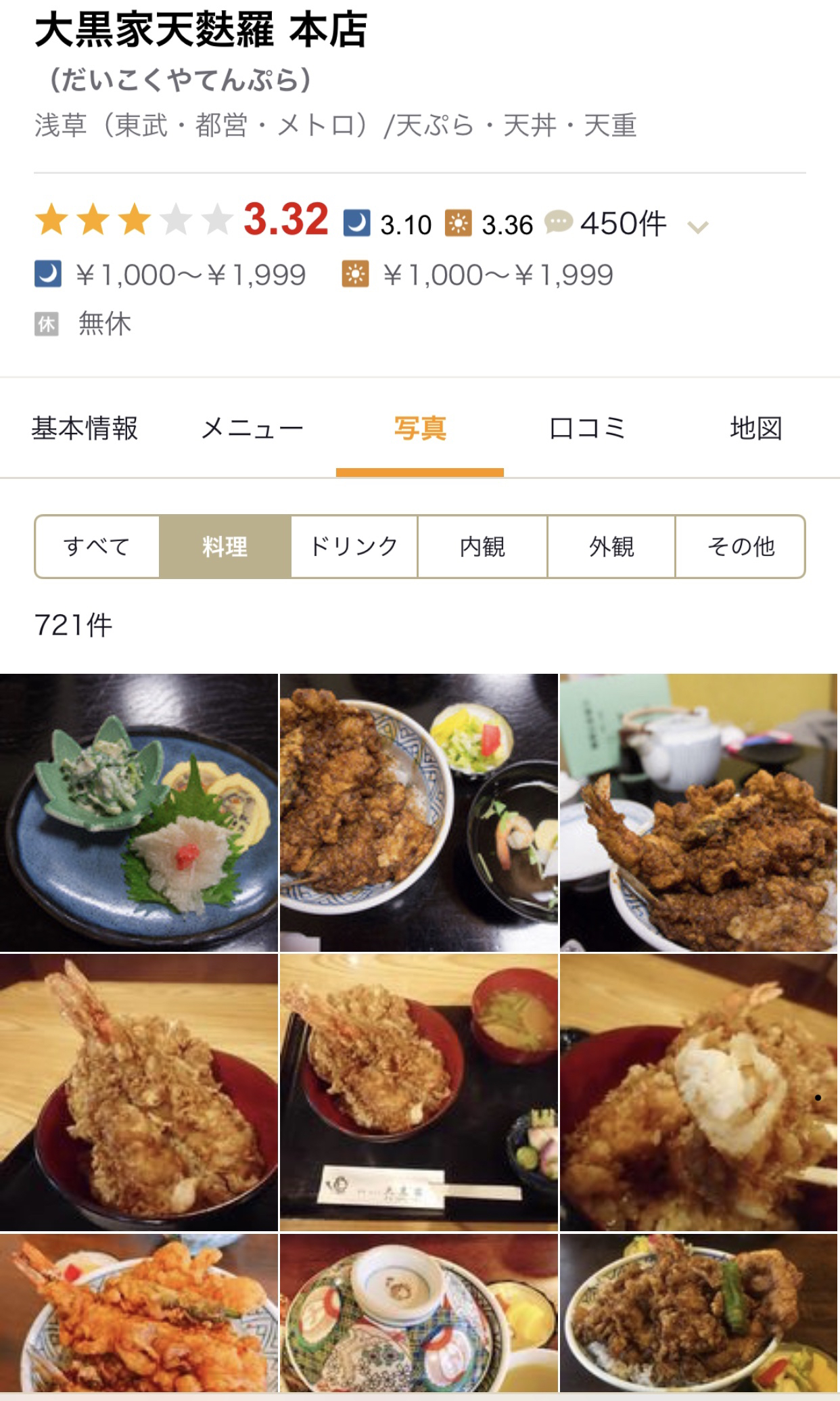
Task: Select the 写真 tab
Action: [420, 429]
